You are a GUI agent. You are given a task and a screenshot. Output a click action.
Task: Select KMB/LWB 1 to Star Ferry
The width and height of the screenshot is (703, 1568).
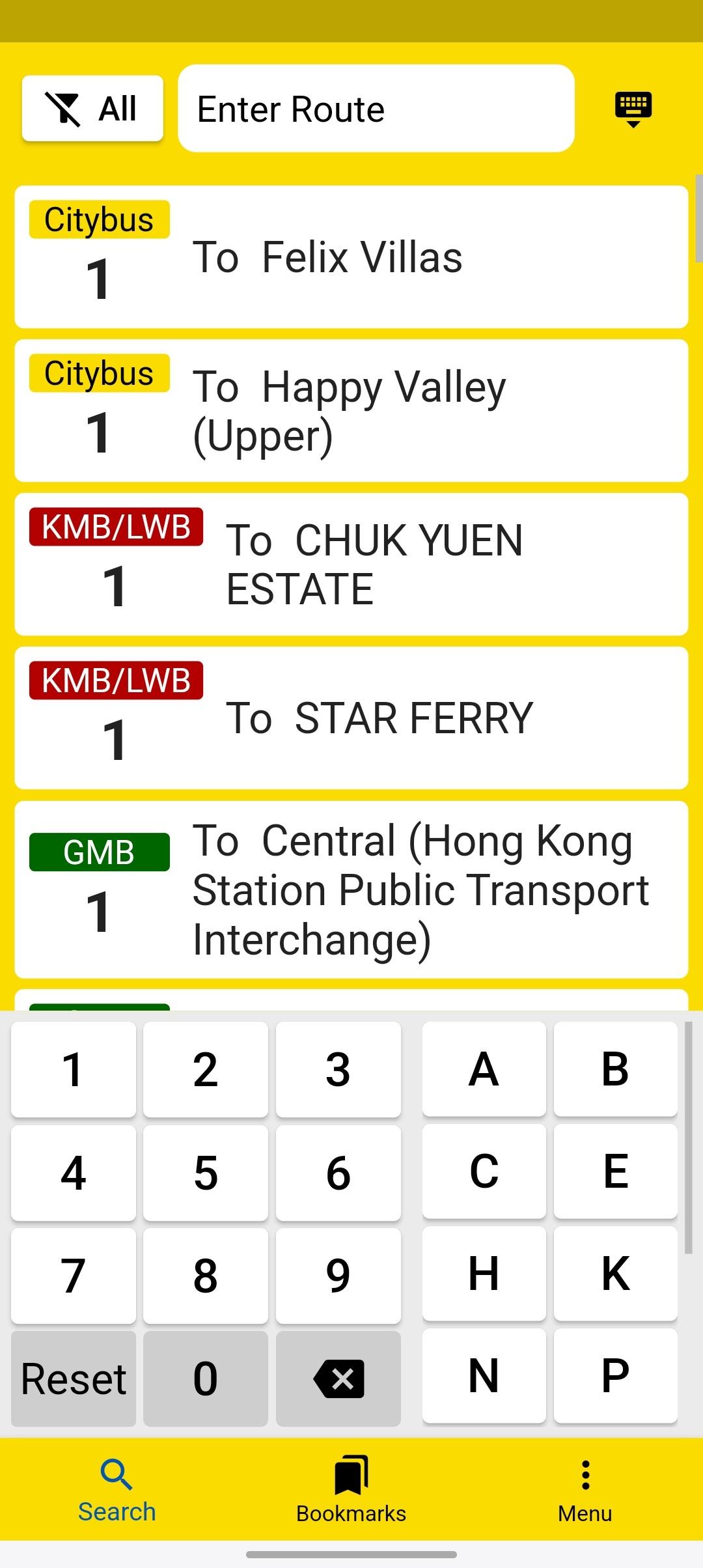point(351,718)
